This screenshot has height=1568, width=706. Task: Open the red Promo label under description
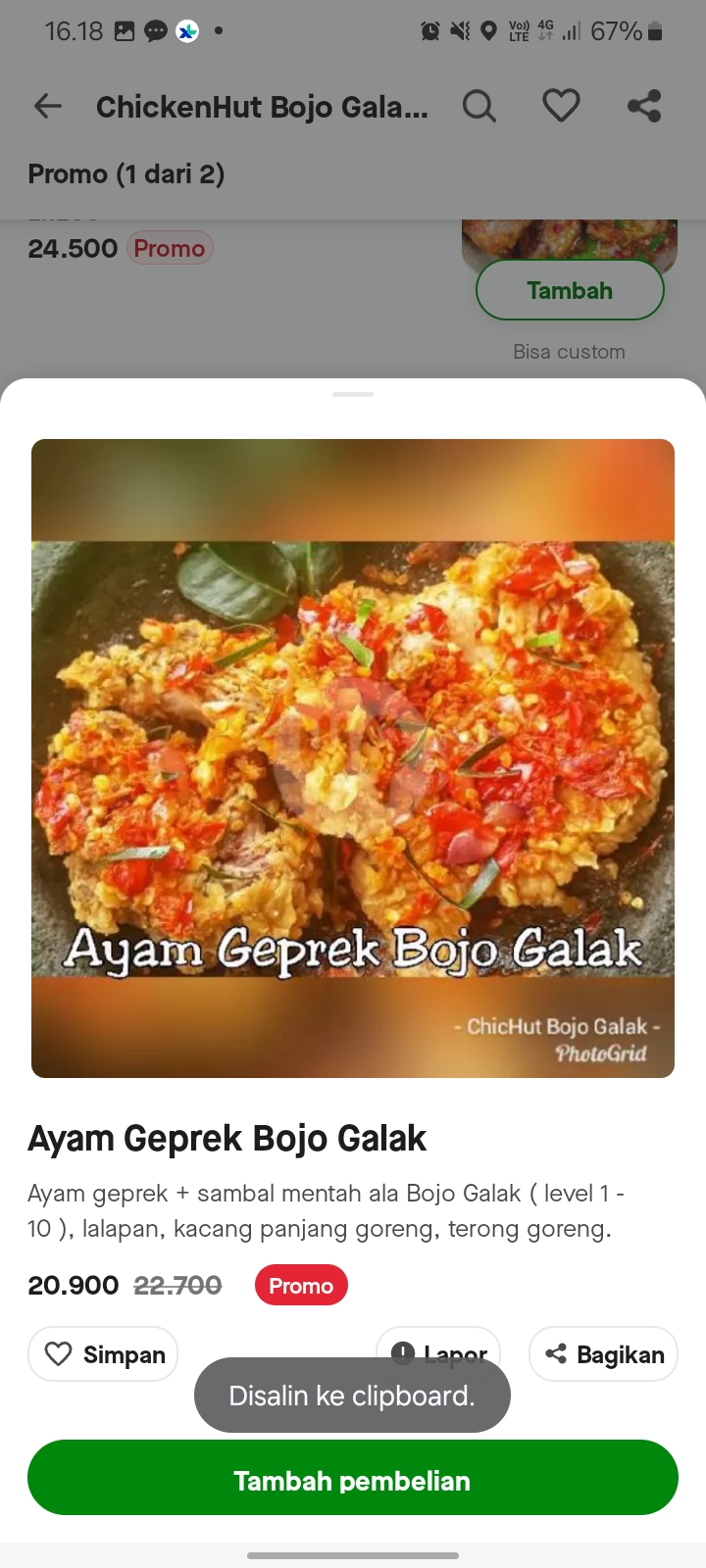click(x=301, y=1285)
